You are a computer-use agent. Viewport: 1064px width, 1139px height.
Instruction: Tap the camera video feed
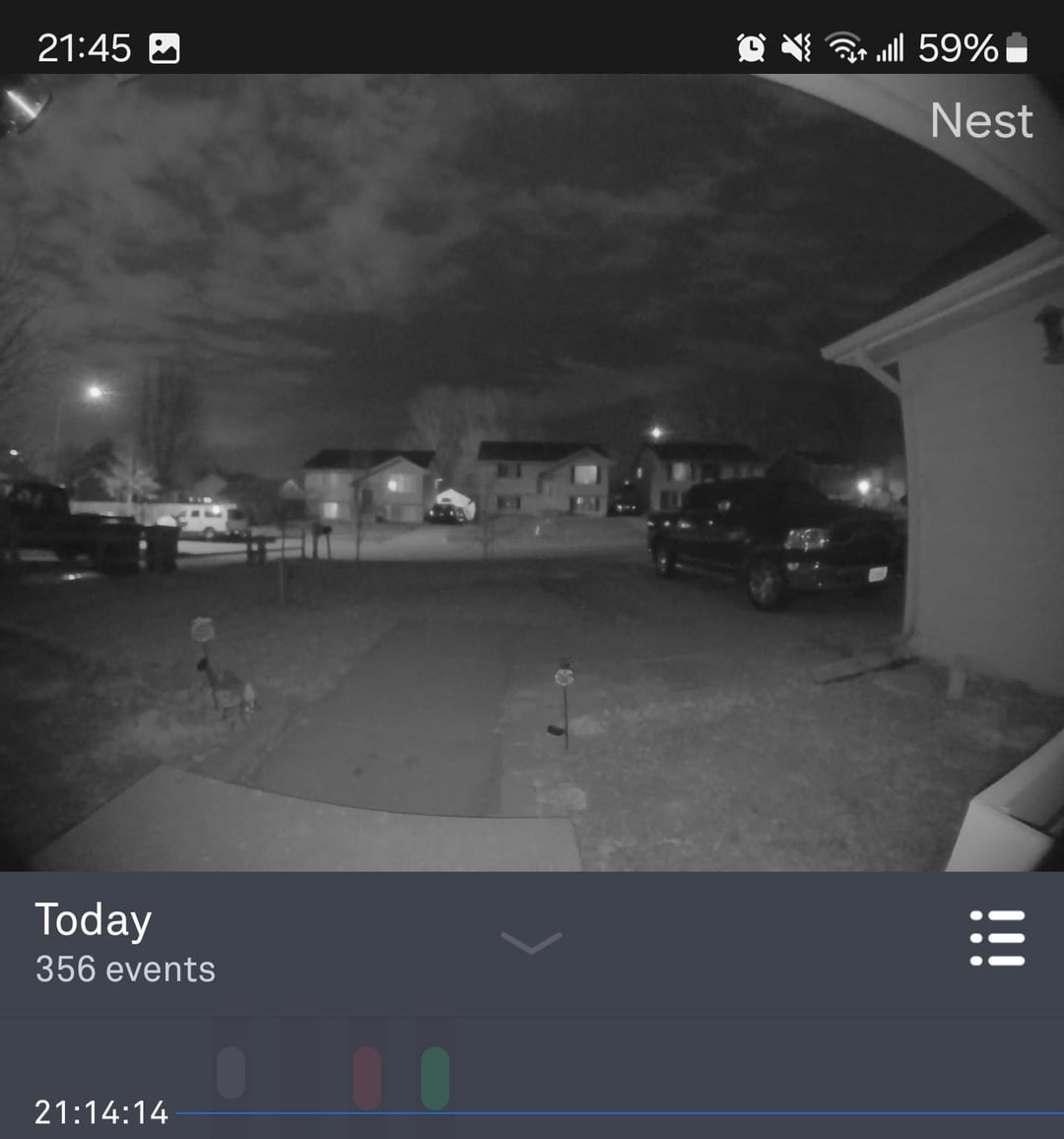(x=532, y=473)
